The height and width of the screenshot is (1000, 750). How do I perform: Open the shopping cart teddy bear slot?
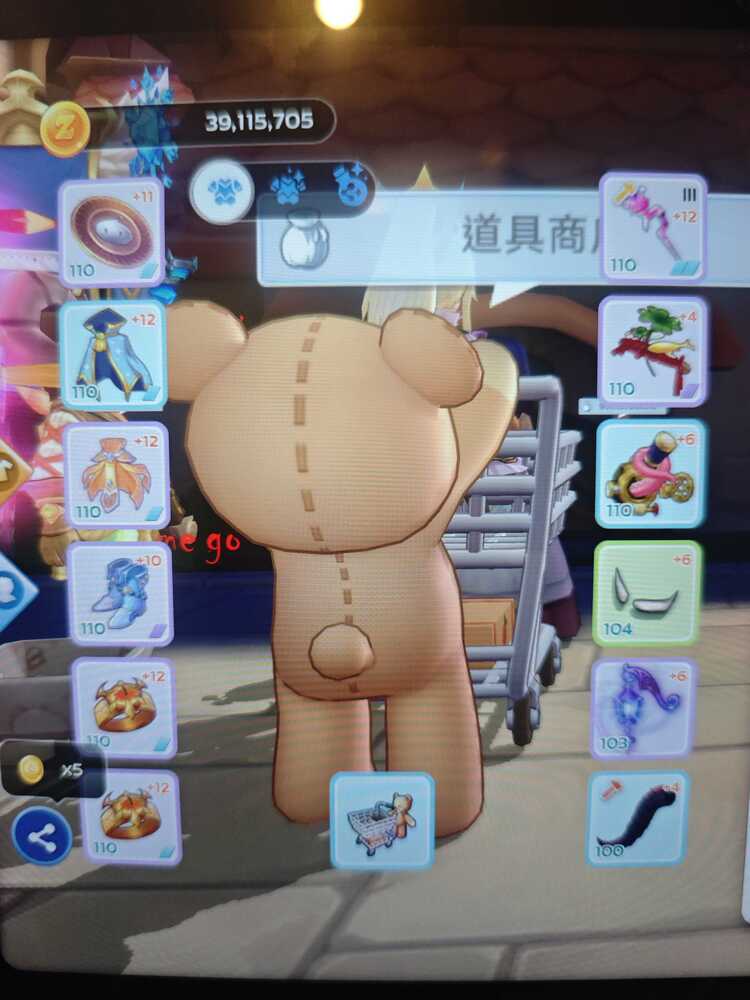point(382,820)
